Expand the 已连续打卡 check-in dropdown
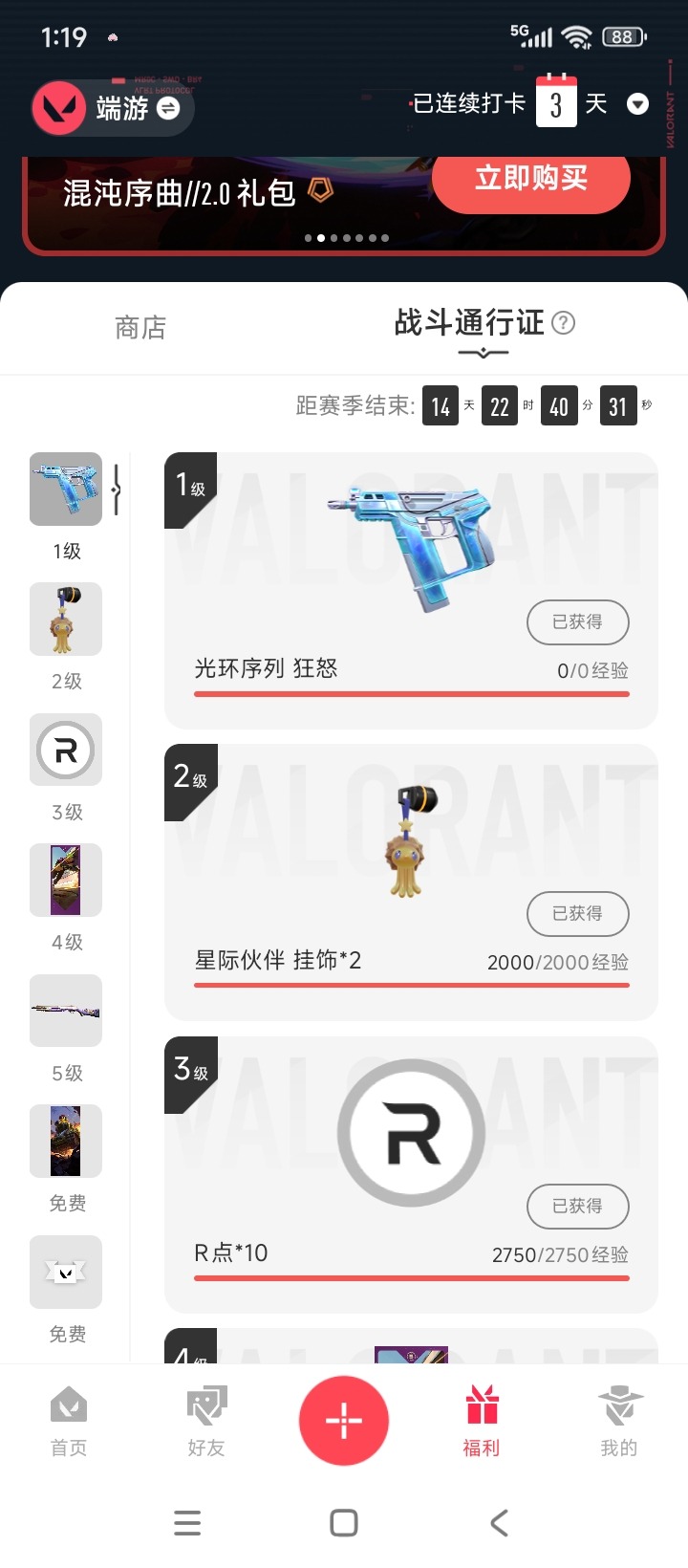This screenshot has width=688, height=1568. pos(637,104)
